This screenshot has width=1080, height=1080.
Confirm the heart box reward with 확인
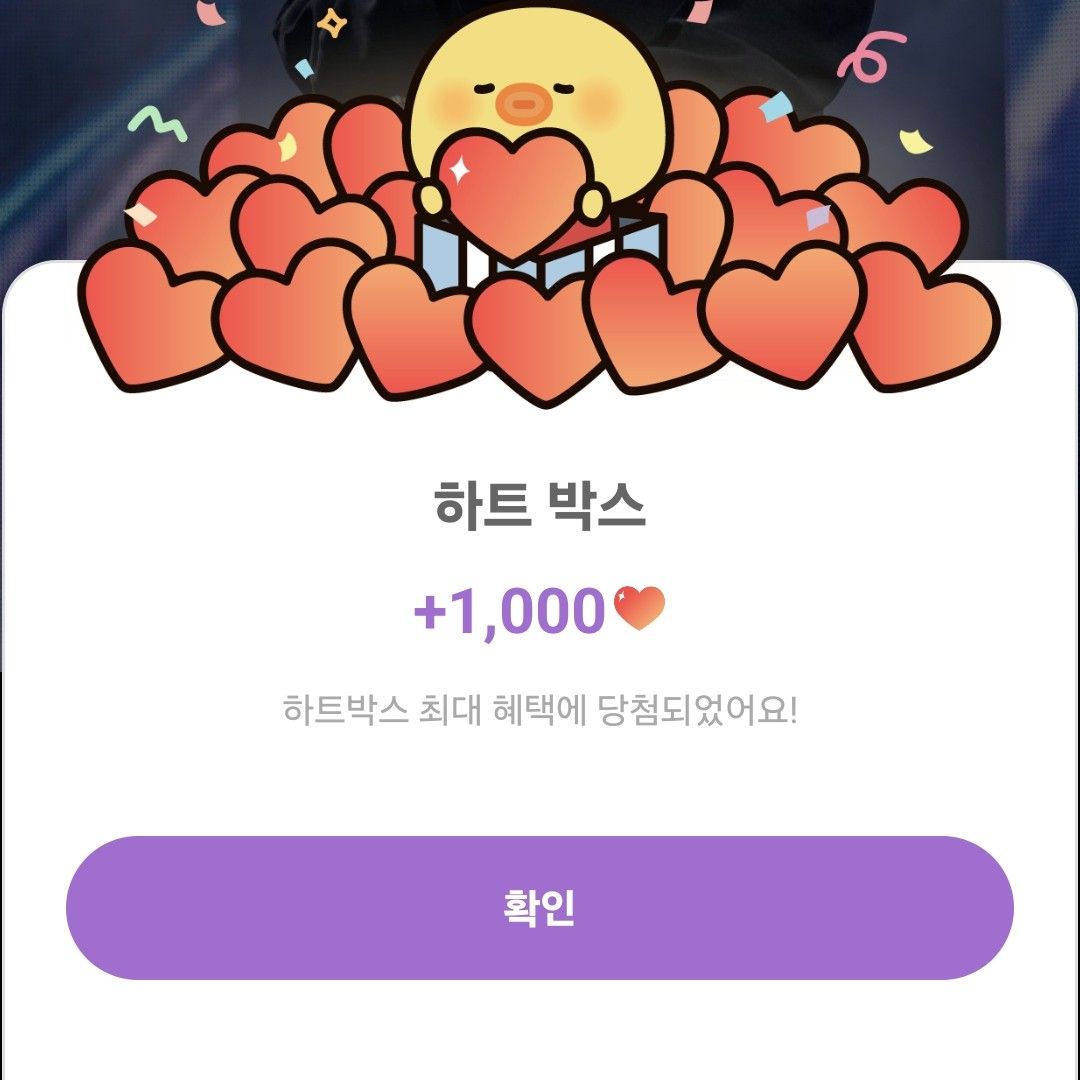(x=539, y=908)
